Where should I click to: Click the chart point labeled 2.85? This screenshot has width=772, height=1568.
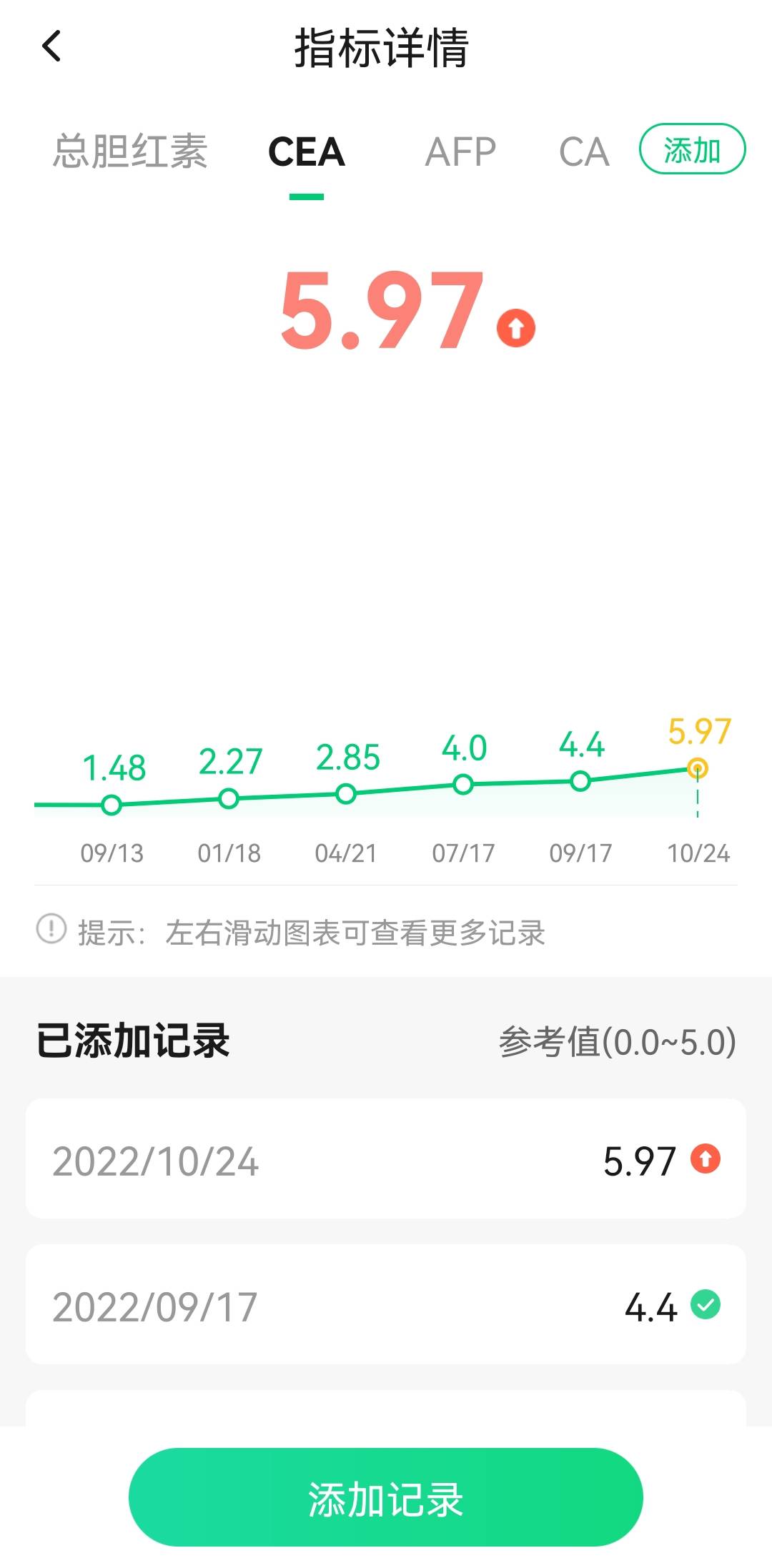(346, 794)
